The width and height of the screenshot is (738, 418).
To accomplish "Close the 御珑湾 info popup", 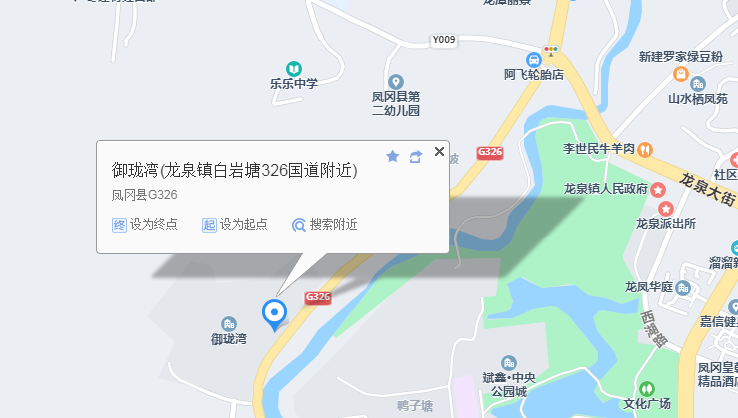I will pos(439,152).
